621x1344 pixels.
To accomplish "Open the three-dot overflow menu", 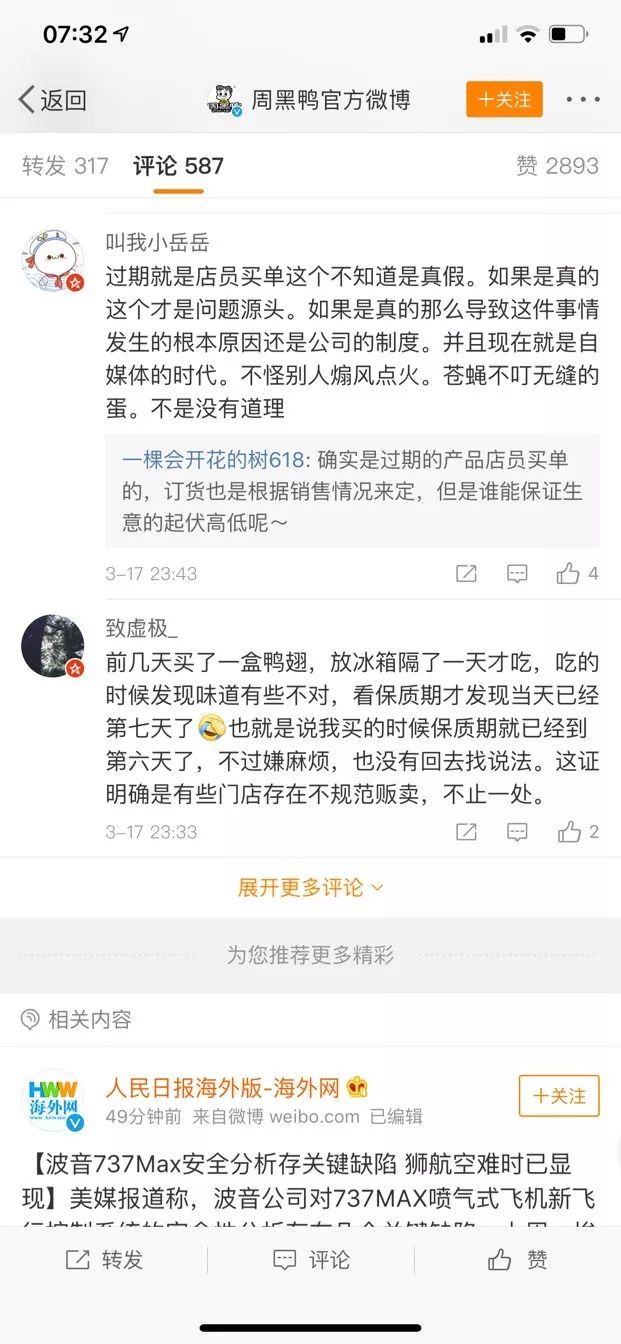I will tap(582, 100).
